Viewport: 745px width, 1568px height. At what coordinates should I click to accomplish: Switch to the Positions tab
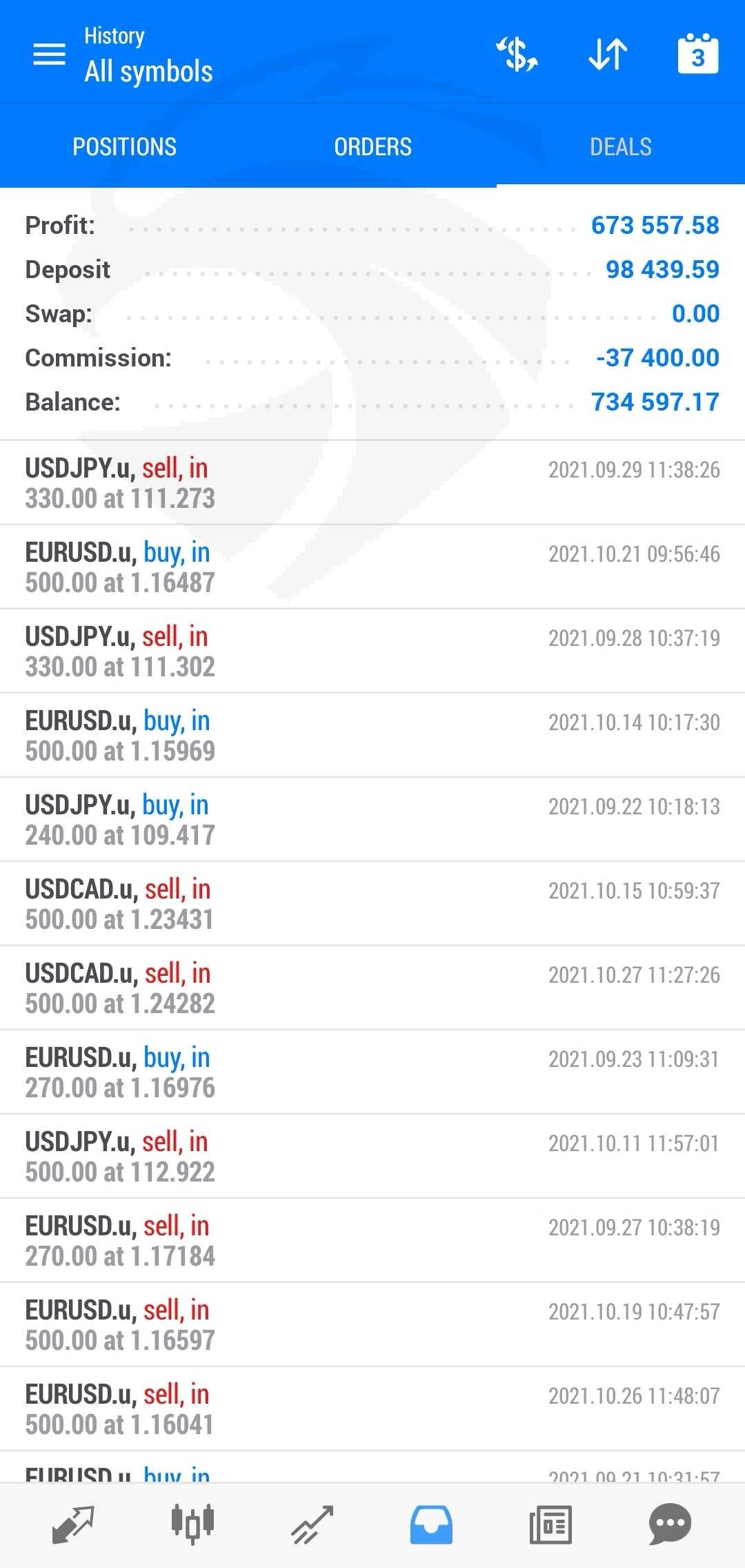(x=124, y=146)
